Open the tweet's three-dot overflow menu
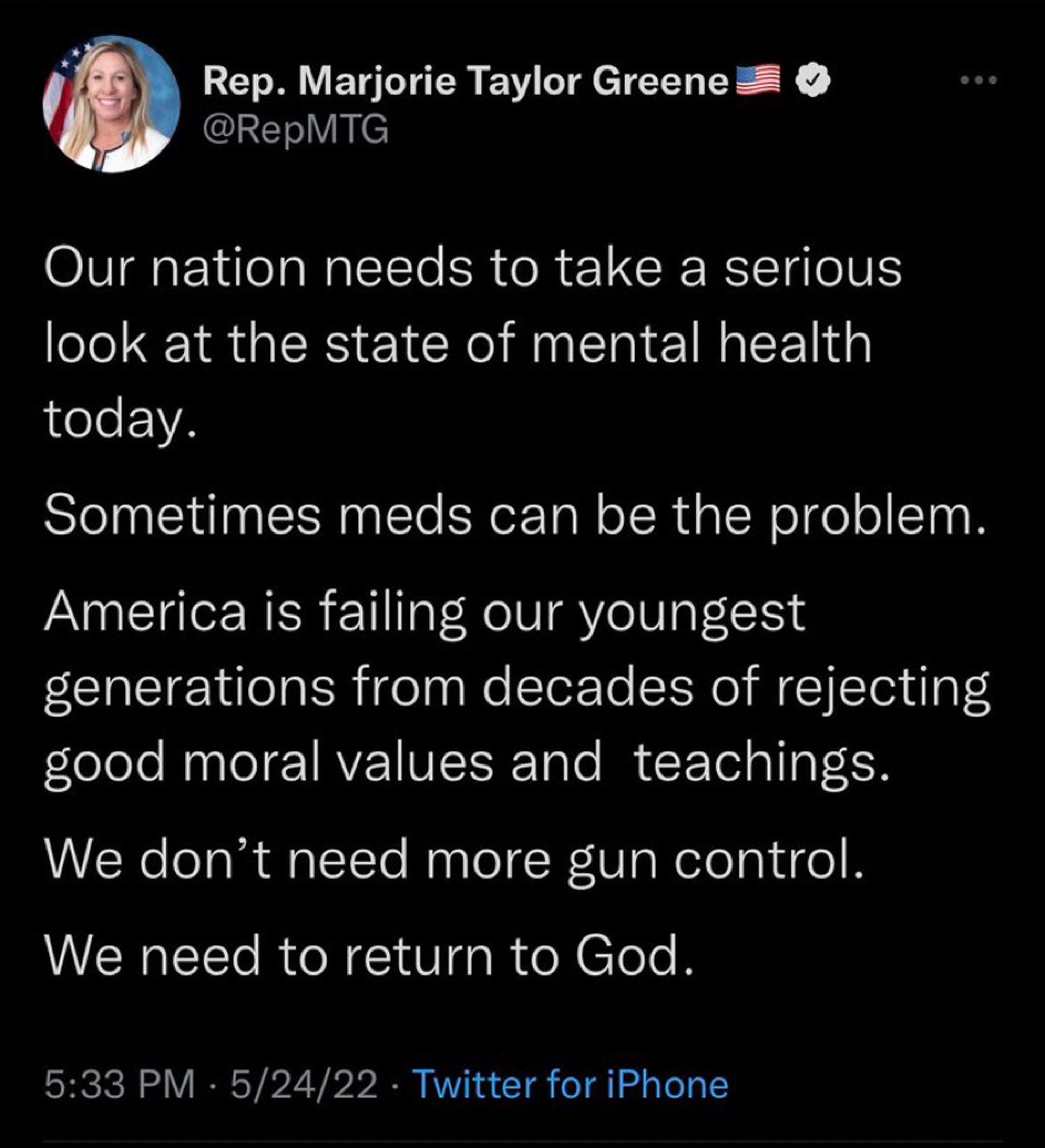Viewport: 1045px width, 1148px height. tap(978, 80)
